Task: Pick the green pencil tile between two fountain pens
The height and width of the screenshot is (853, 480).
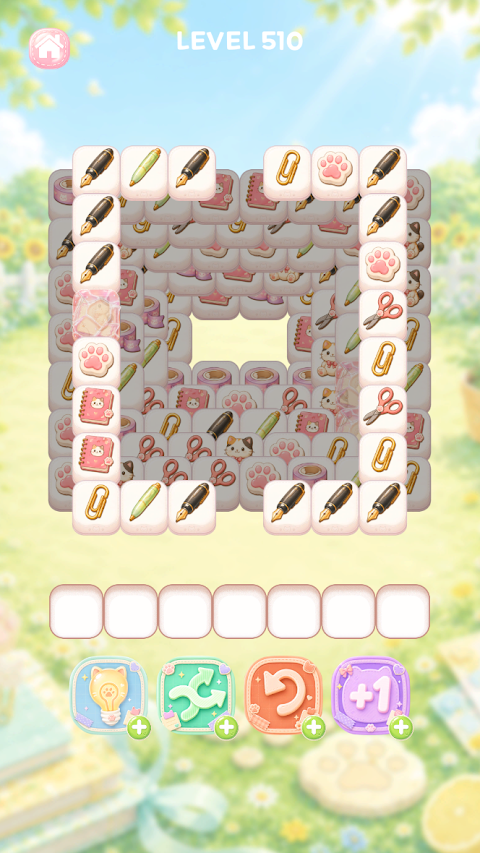Action: coord(144,172)
